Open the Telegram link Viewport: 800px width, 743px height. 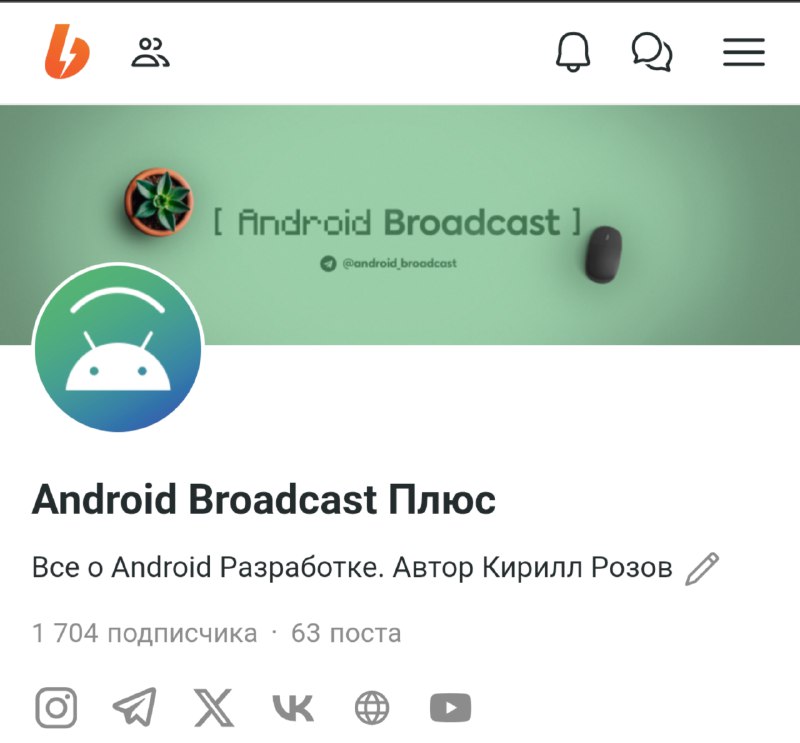click(134, 707)
